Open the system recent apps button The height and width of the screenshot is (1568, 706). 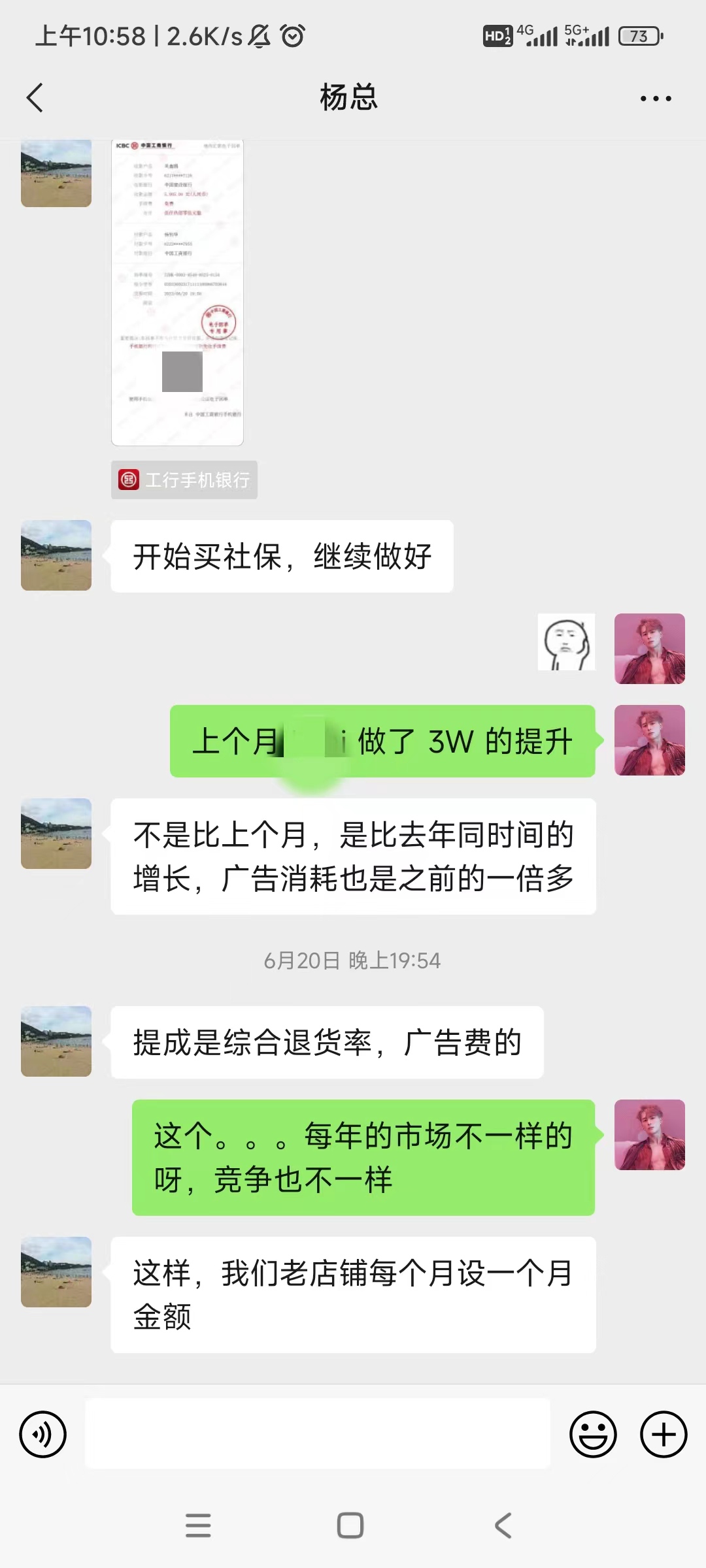[x=198, y=1526]
